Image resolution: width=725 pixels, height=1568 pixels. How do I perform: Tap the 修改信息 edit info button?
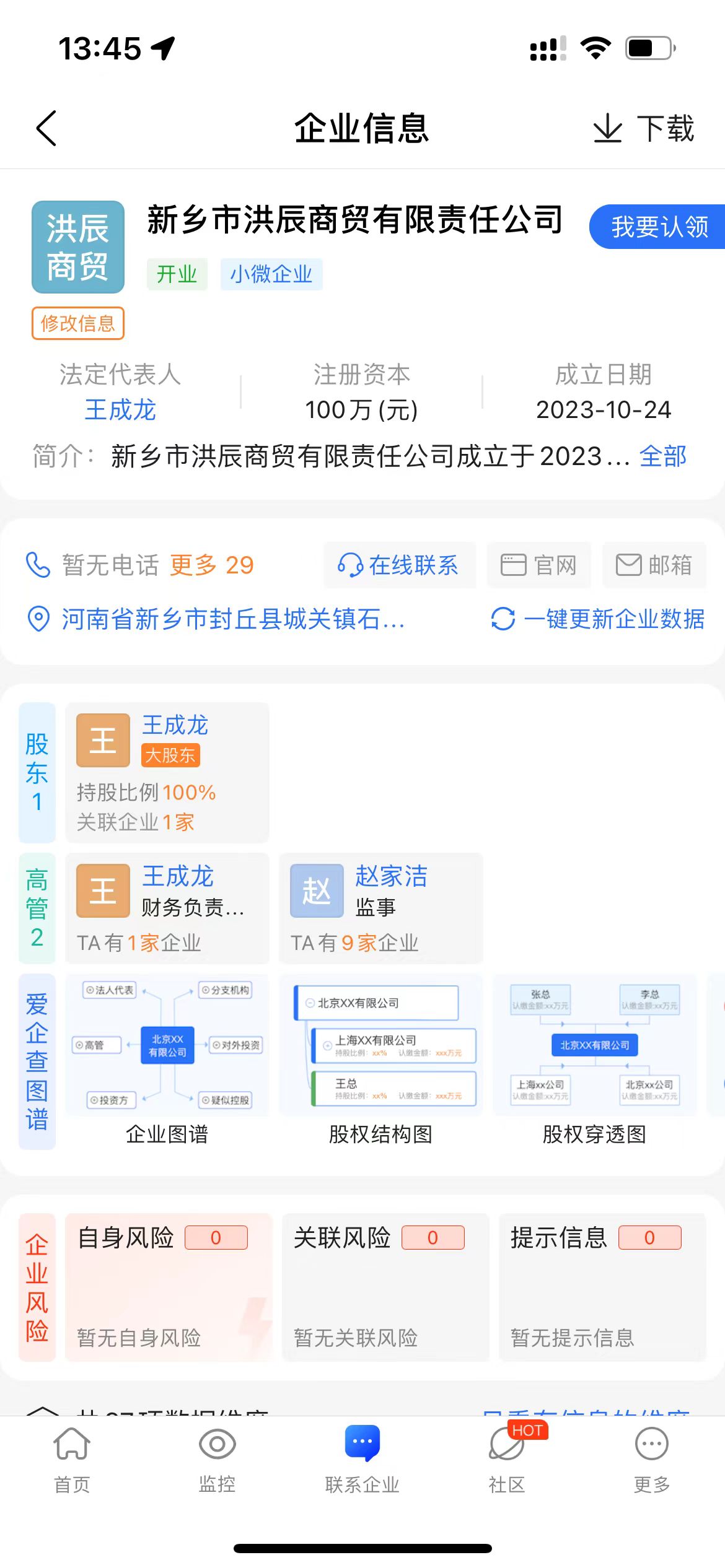pyautogui.click(x=78, y=323)
